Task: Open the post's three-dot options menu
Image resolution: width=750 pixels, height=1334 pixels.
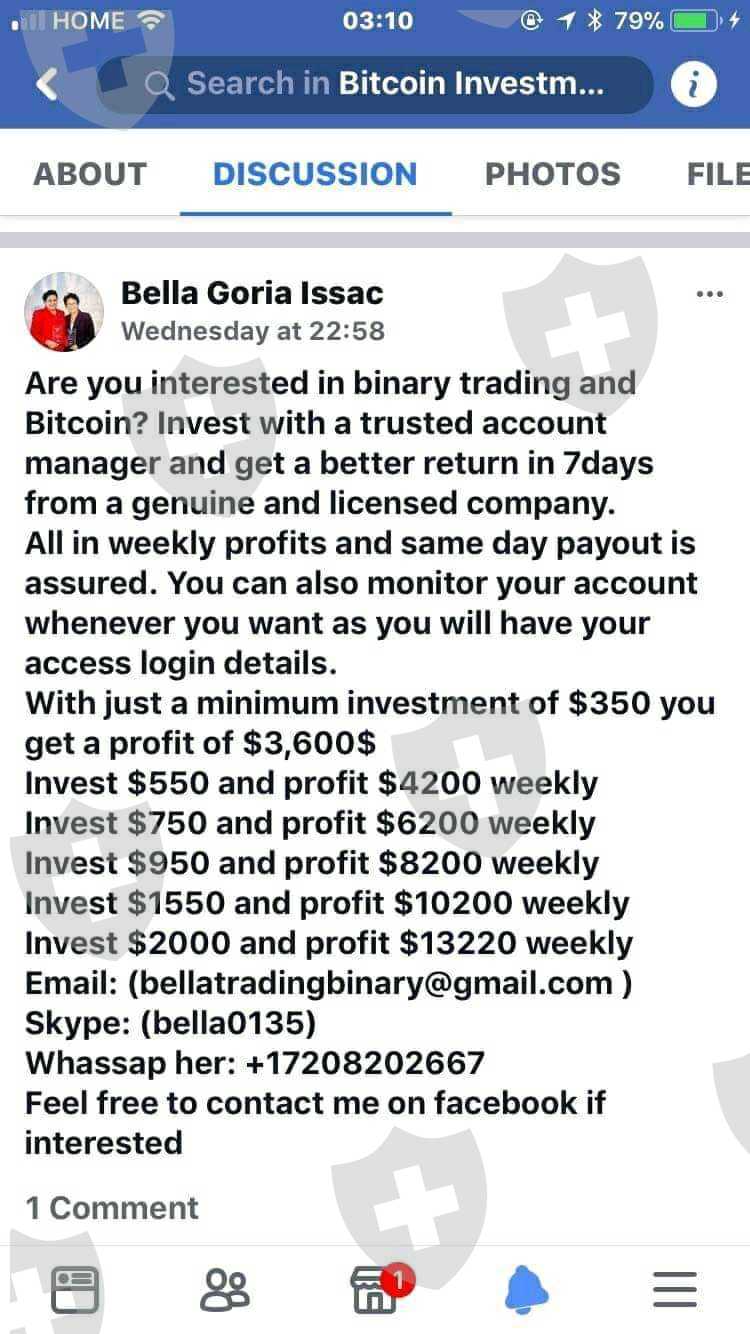Action: click(709, 294)
